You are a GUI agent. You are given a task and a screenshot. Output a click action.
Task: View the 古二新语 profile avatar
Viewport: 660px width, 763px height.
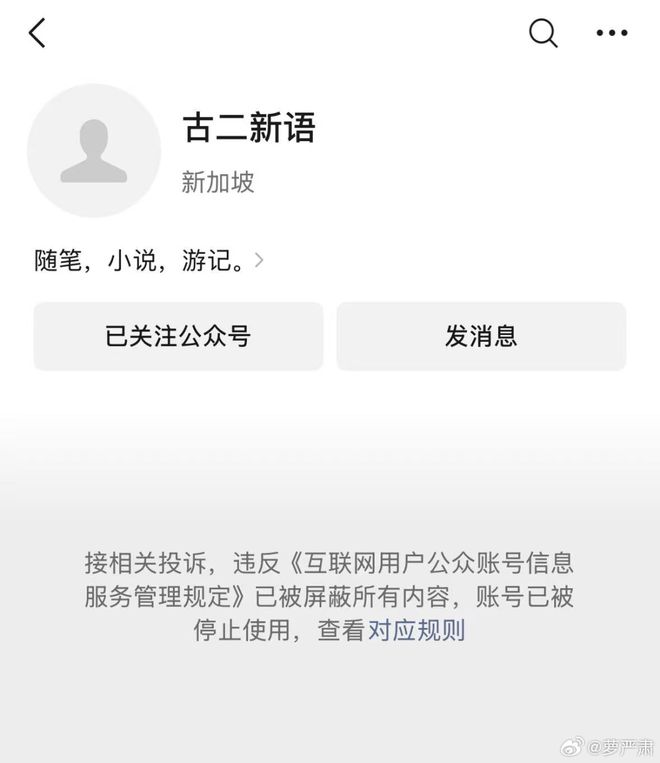pos(94,151)
